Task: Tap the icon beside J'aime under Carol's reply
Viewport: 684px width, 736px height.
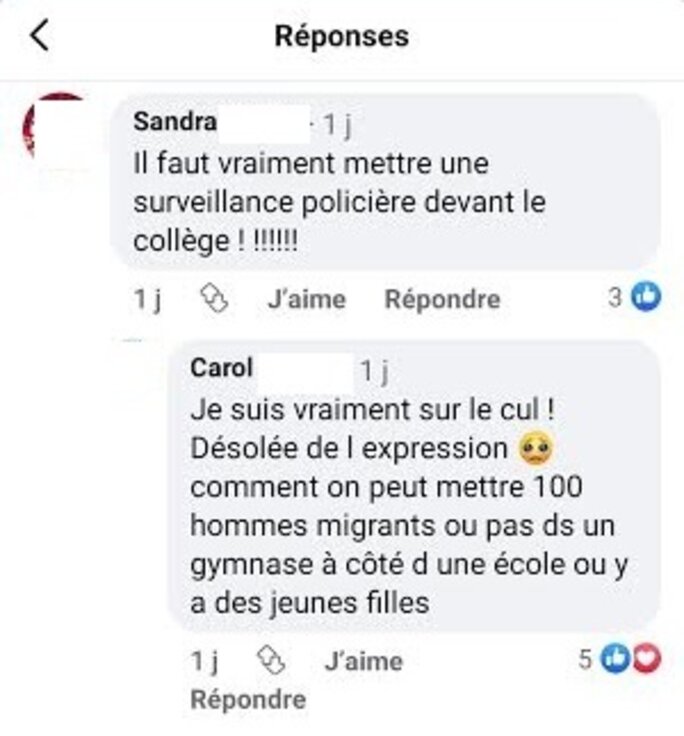Action: tap(272, 660)
